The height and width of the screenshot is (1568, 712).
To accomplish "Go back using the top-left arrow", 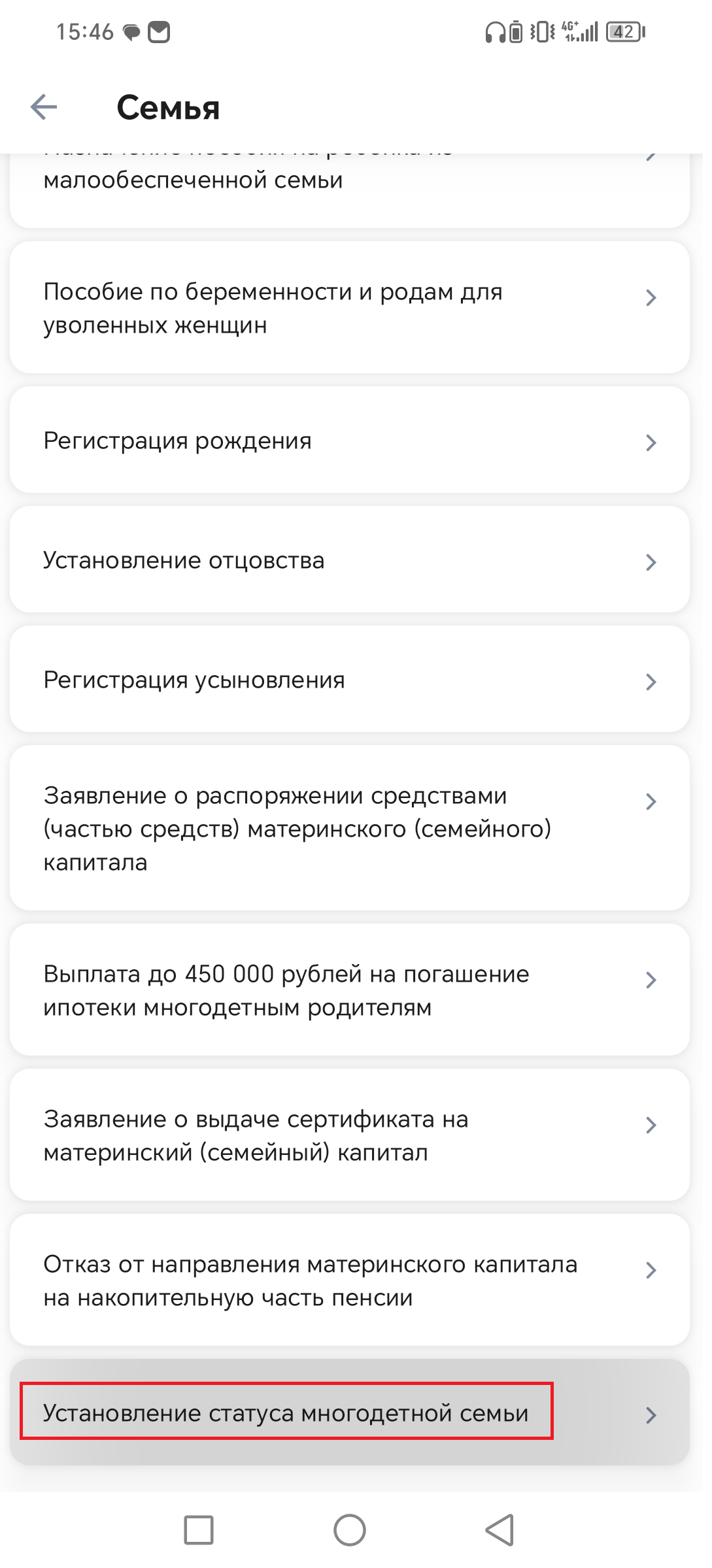I will 44,107.
